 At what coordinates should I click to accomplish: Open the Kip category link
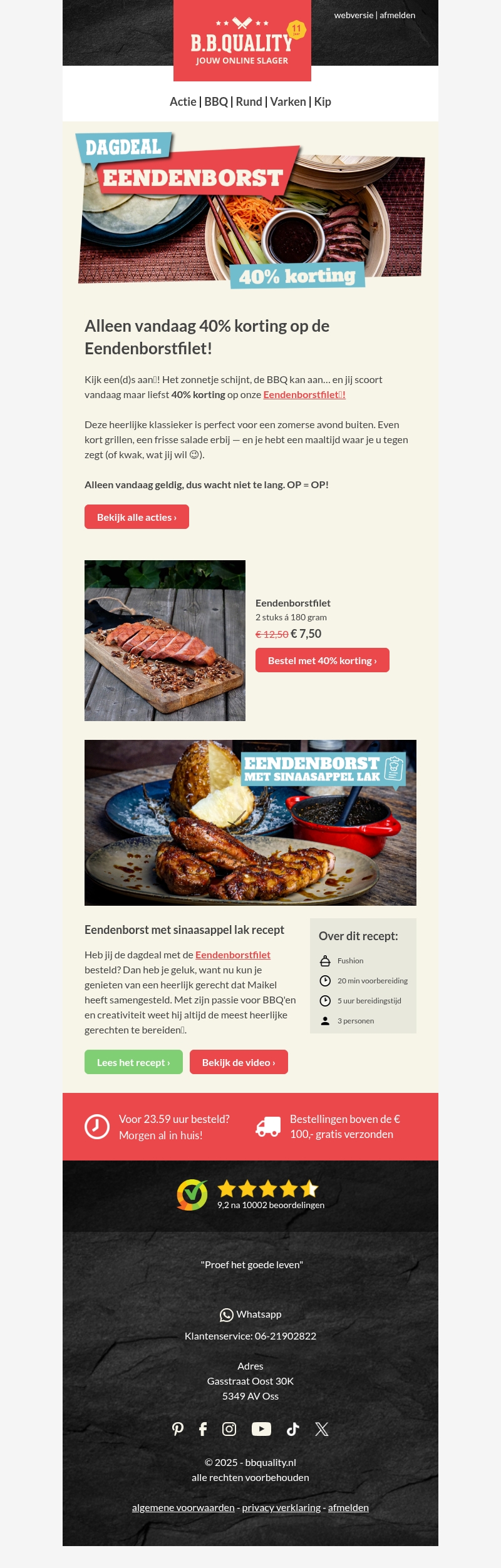pos(323,101)
